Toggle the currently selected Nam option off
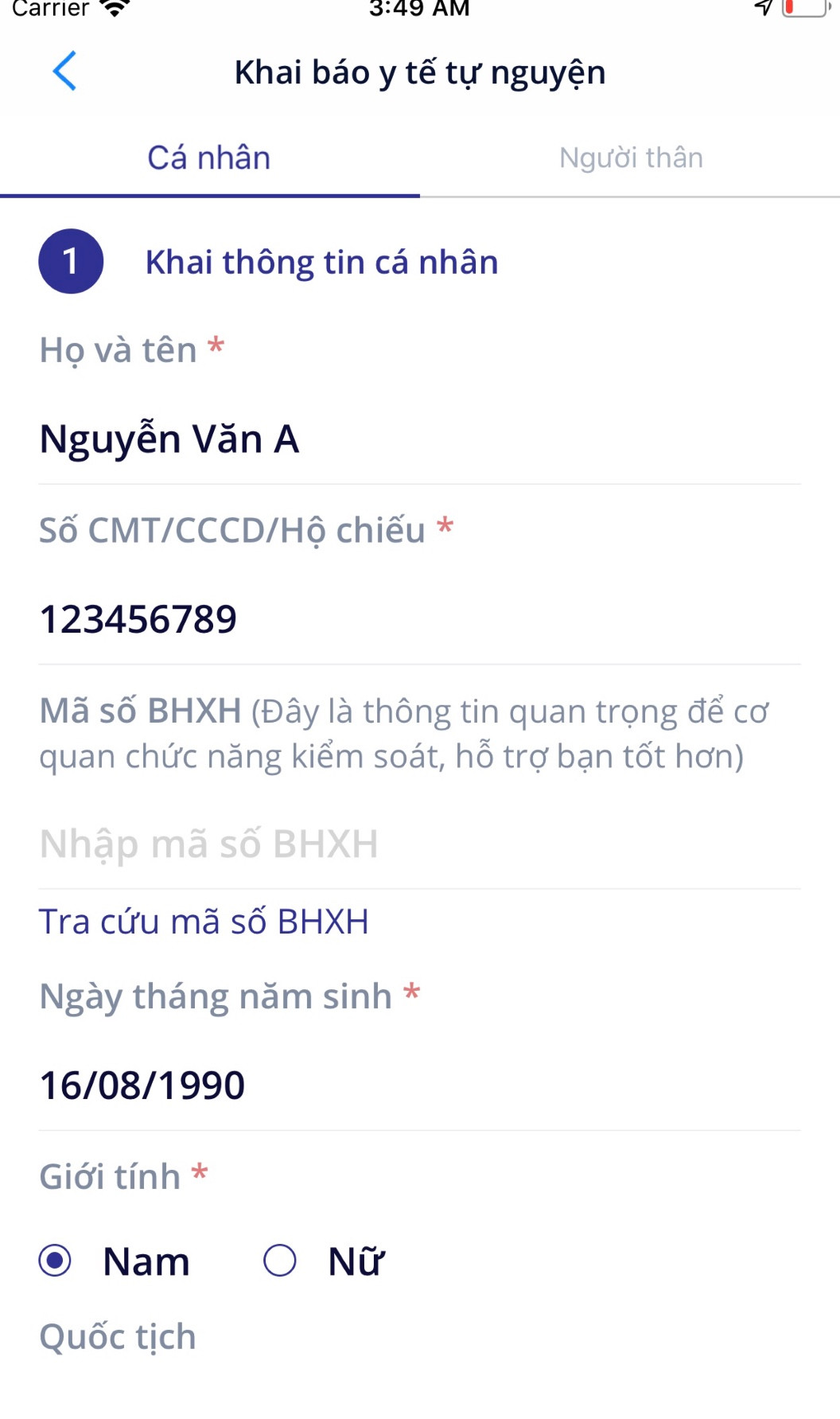This screenshot has height=1419, width=840. pos(54,1260)
